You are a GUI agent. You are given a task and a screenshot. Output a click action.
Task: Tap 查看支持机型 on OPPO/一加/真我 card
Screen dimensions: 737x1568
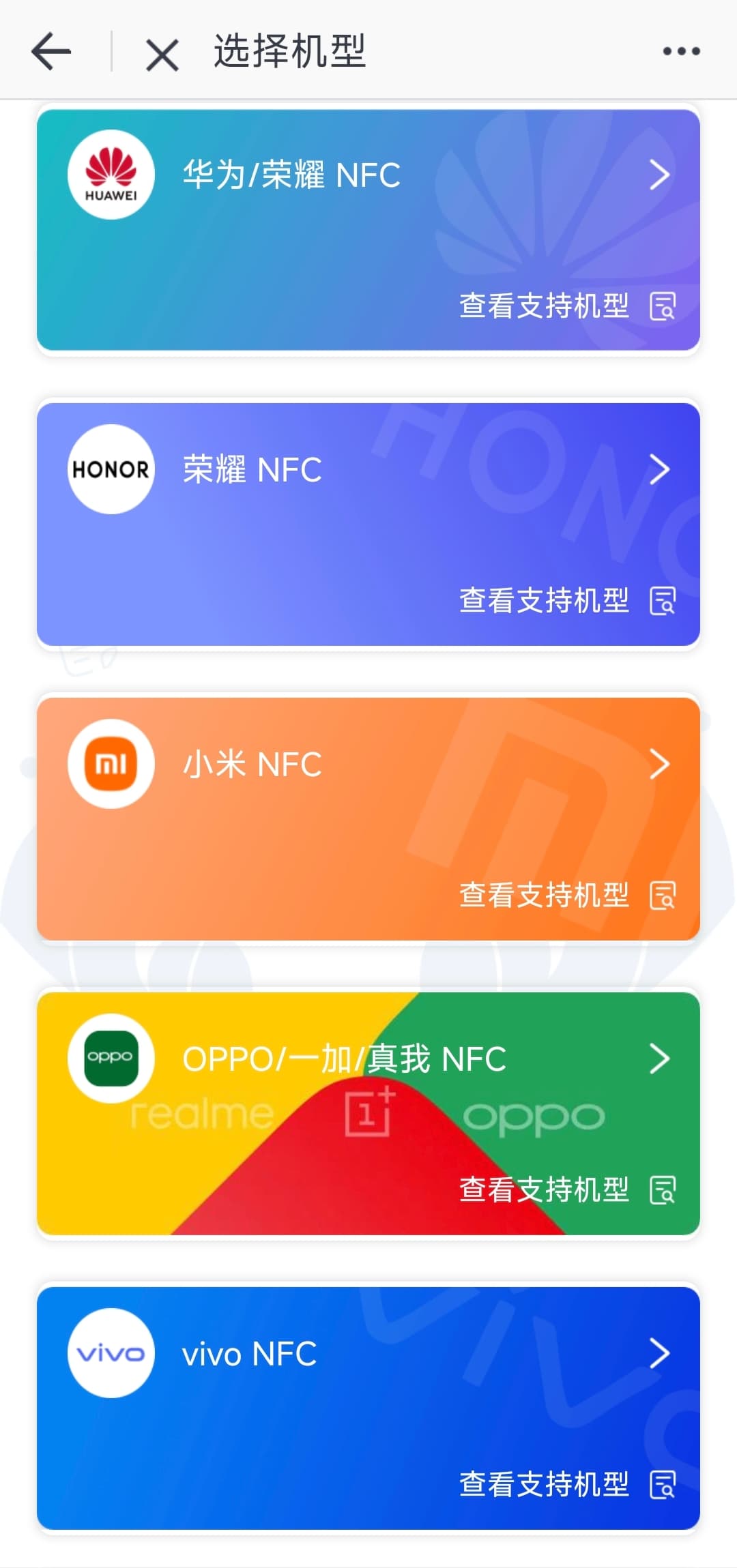[566, 1189]
